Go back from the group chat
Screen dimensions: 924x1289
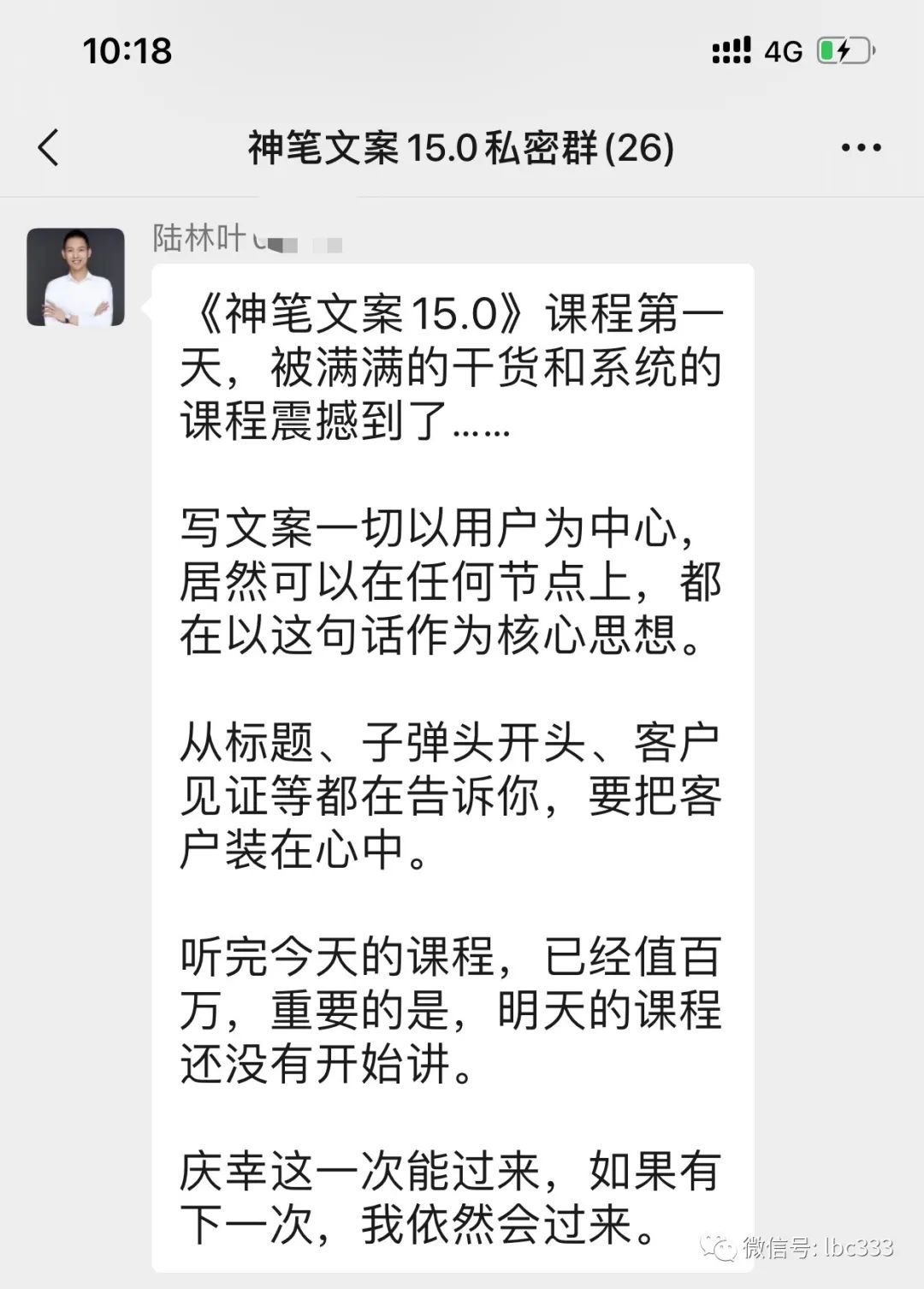pyautogui.click(x=49, y=147)
